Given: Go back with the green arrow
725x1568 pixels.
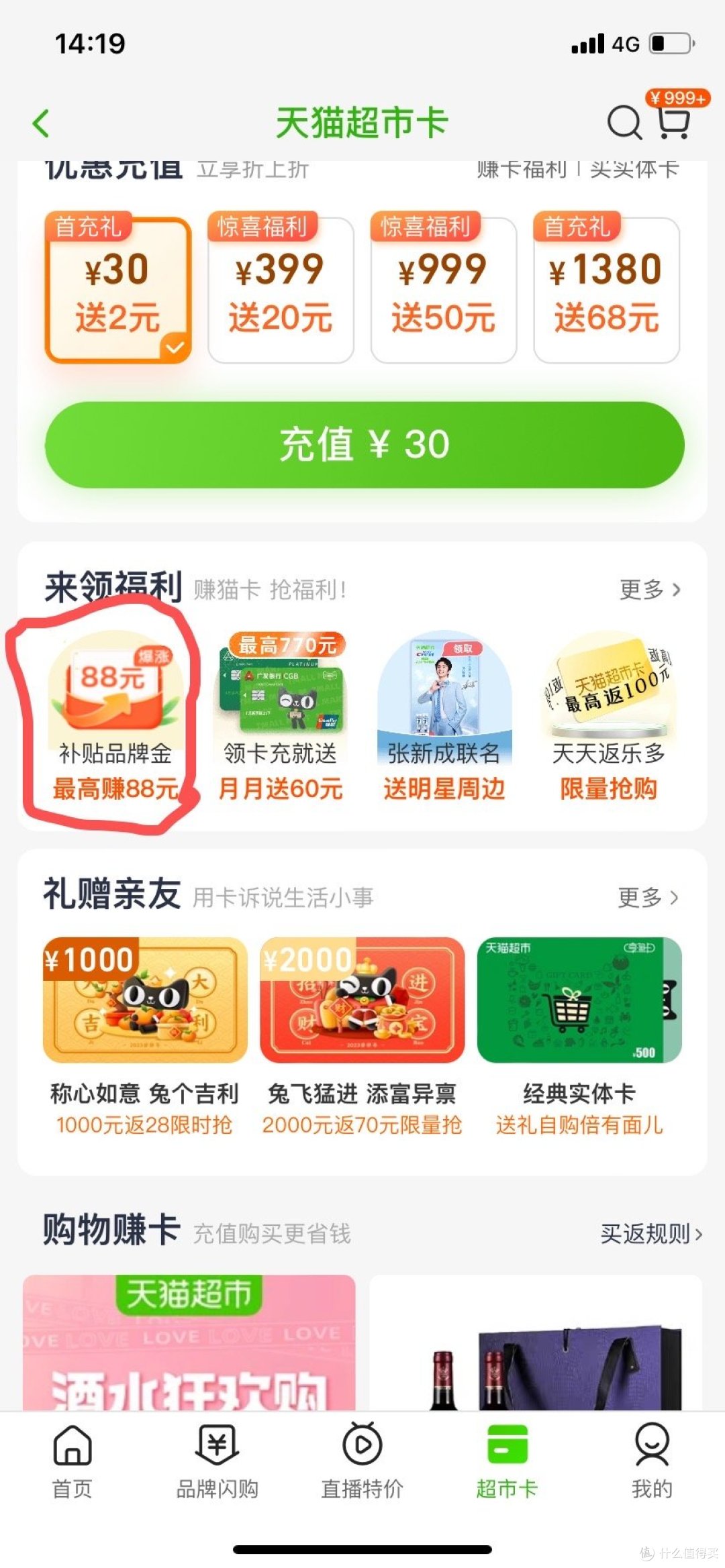Looking at the screenshot, I should click(x=42, y=123).
